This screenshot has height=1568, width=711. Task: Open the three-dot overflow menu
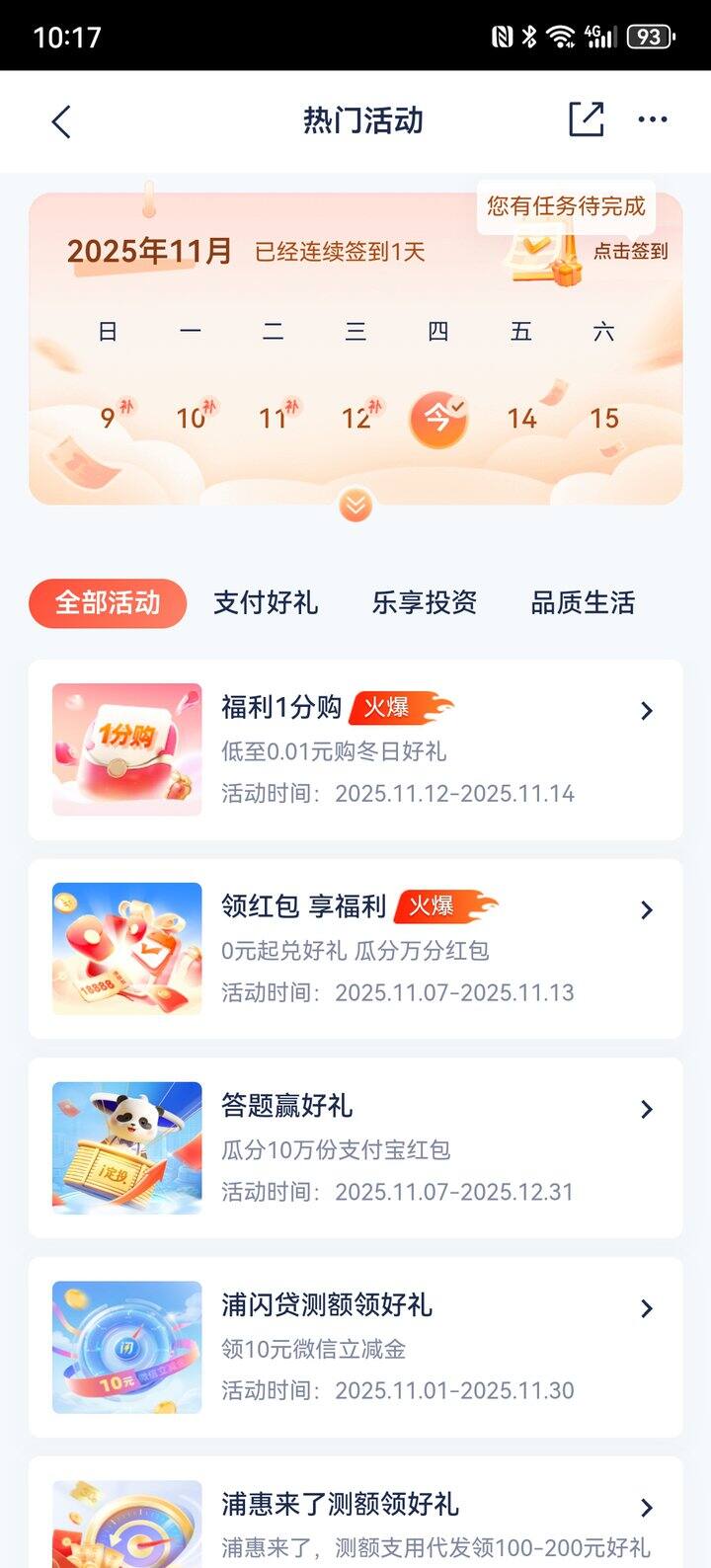pyautogui.click(x=653, y=120)
